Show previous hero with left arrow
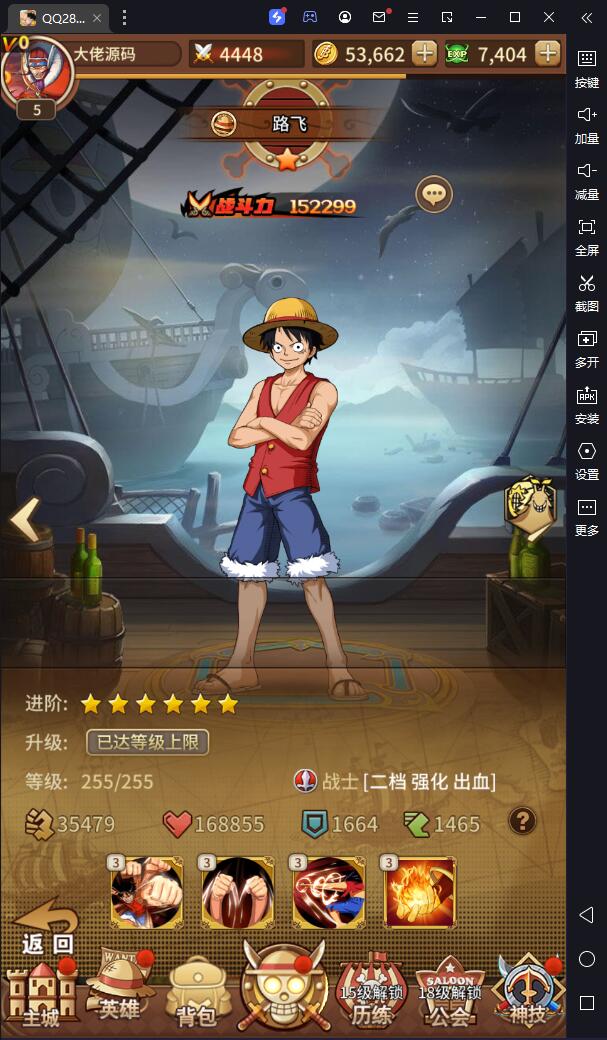The image size is (607, 1040). [x=25, y=520]
